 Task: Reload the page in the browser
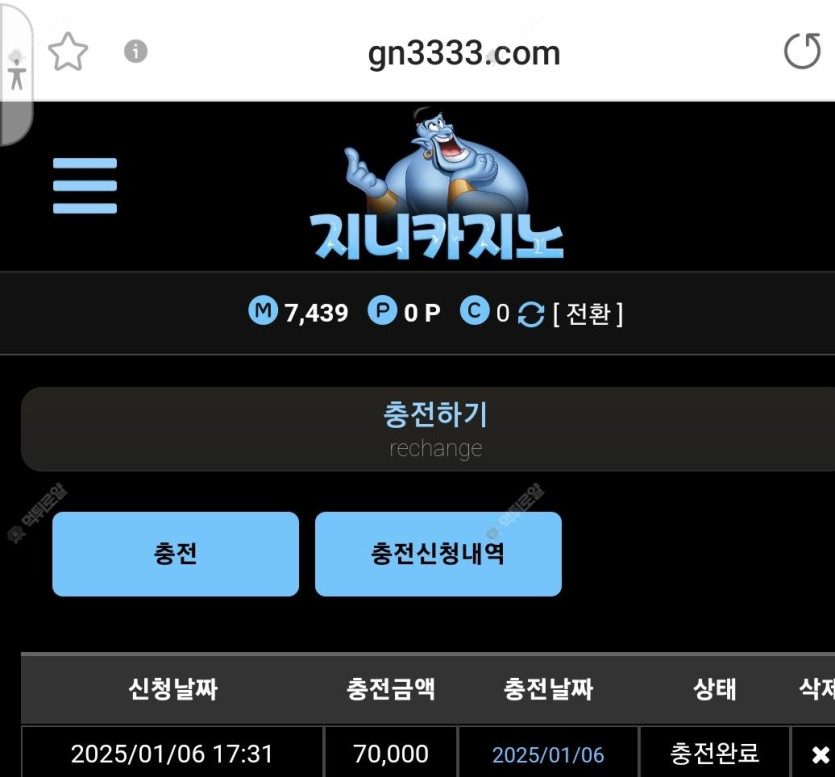pos(801,52)
